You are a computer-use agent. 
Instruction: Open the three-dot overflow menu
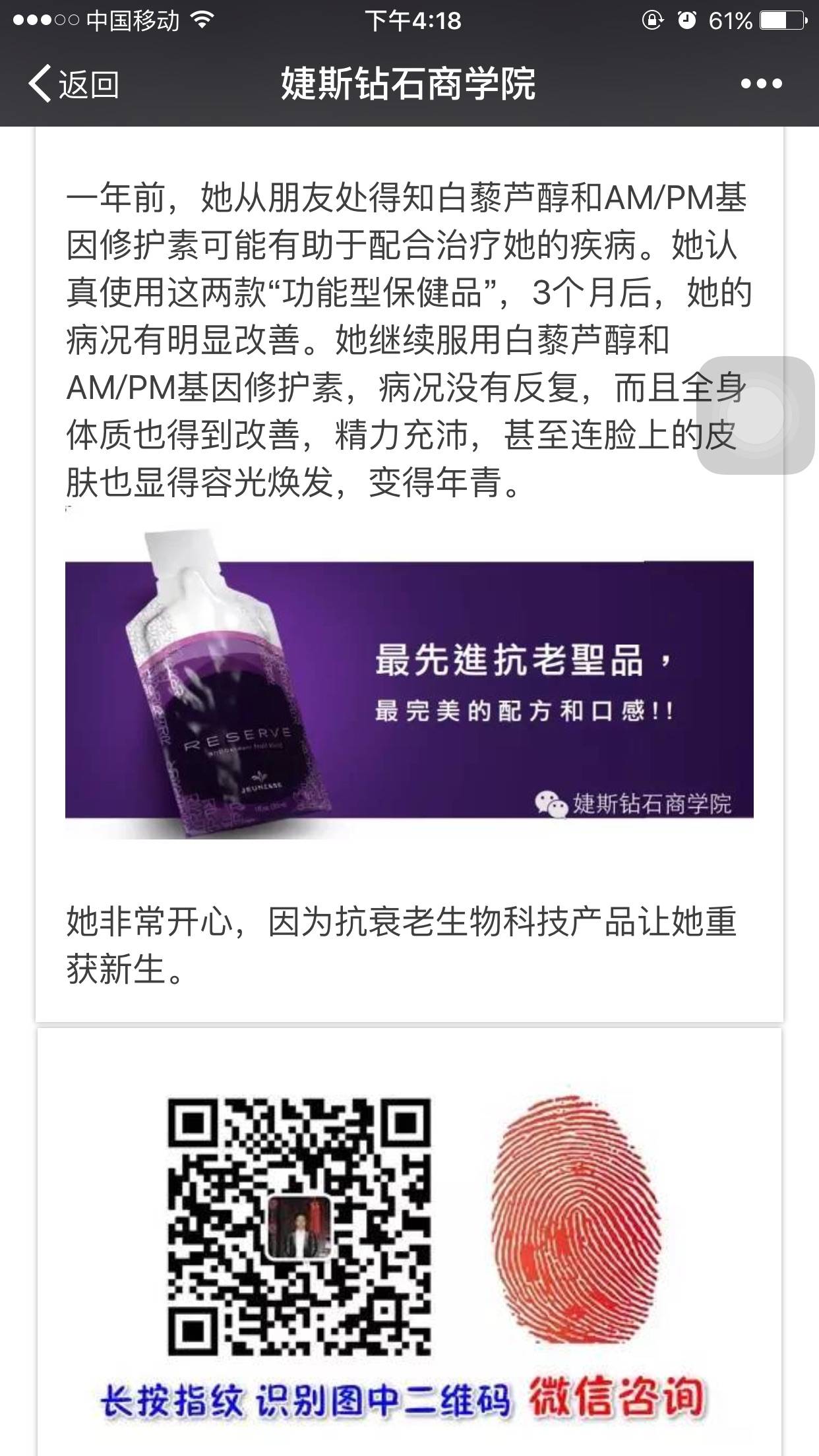[761, 84]
